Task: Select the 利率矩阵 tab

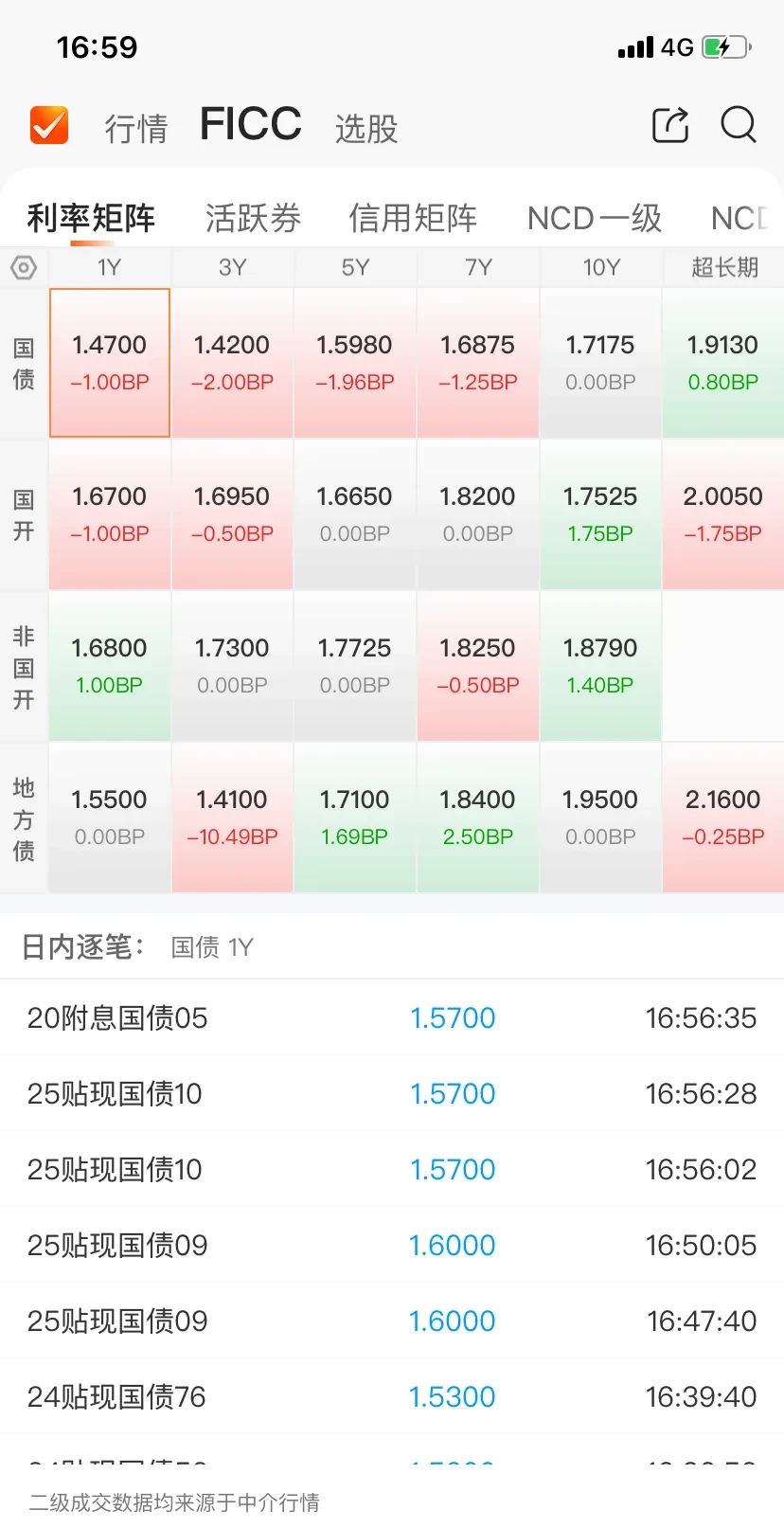Action: [90, 216]
